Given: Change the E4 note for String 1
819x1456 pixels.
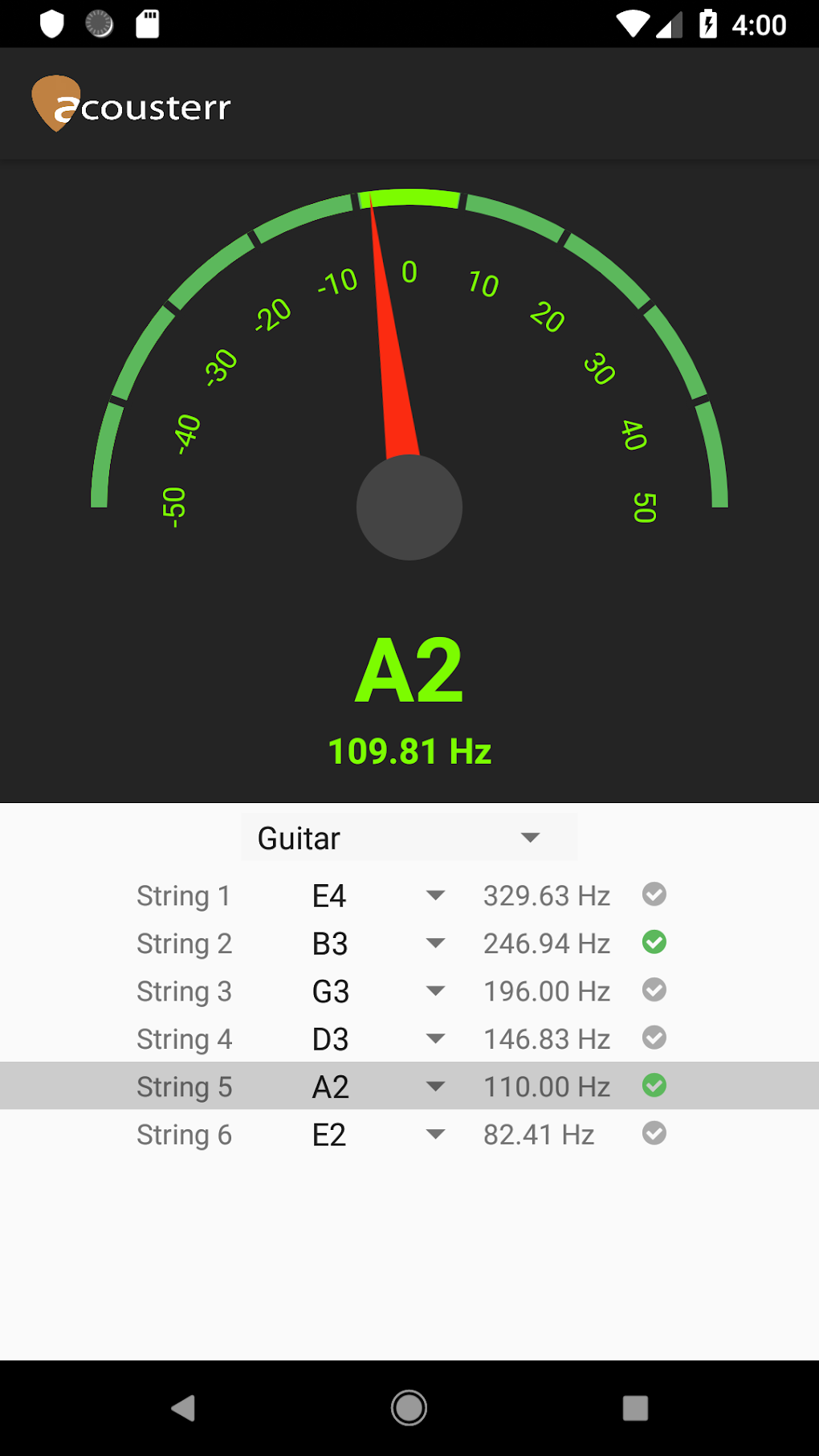Looking at the screenshot, I should click(x=377, y=895).
